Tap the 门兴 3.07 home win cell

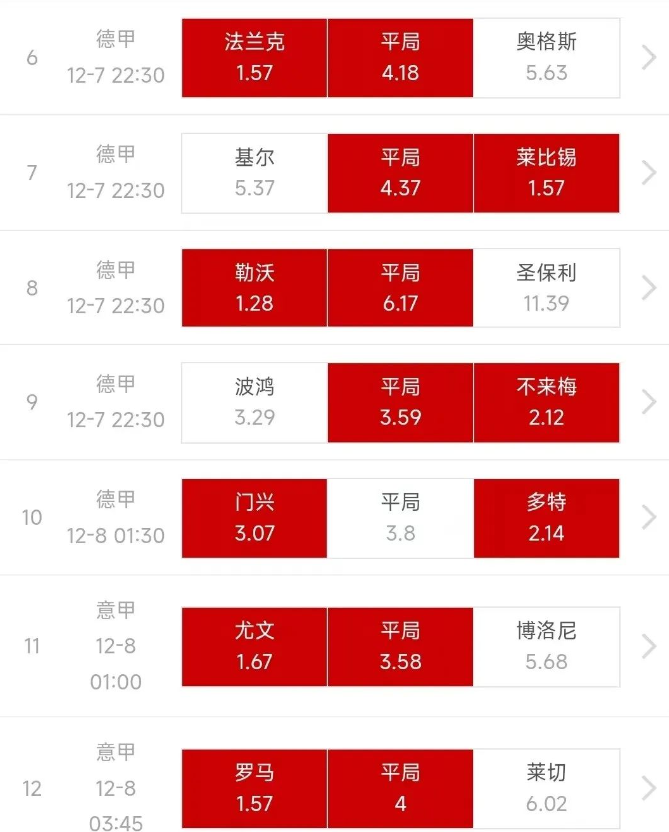254,518
